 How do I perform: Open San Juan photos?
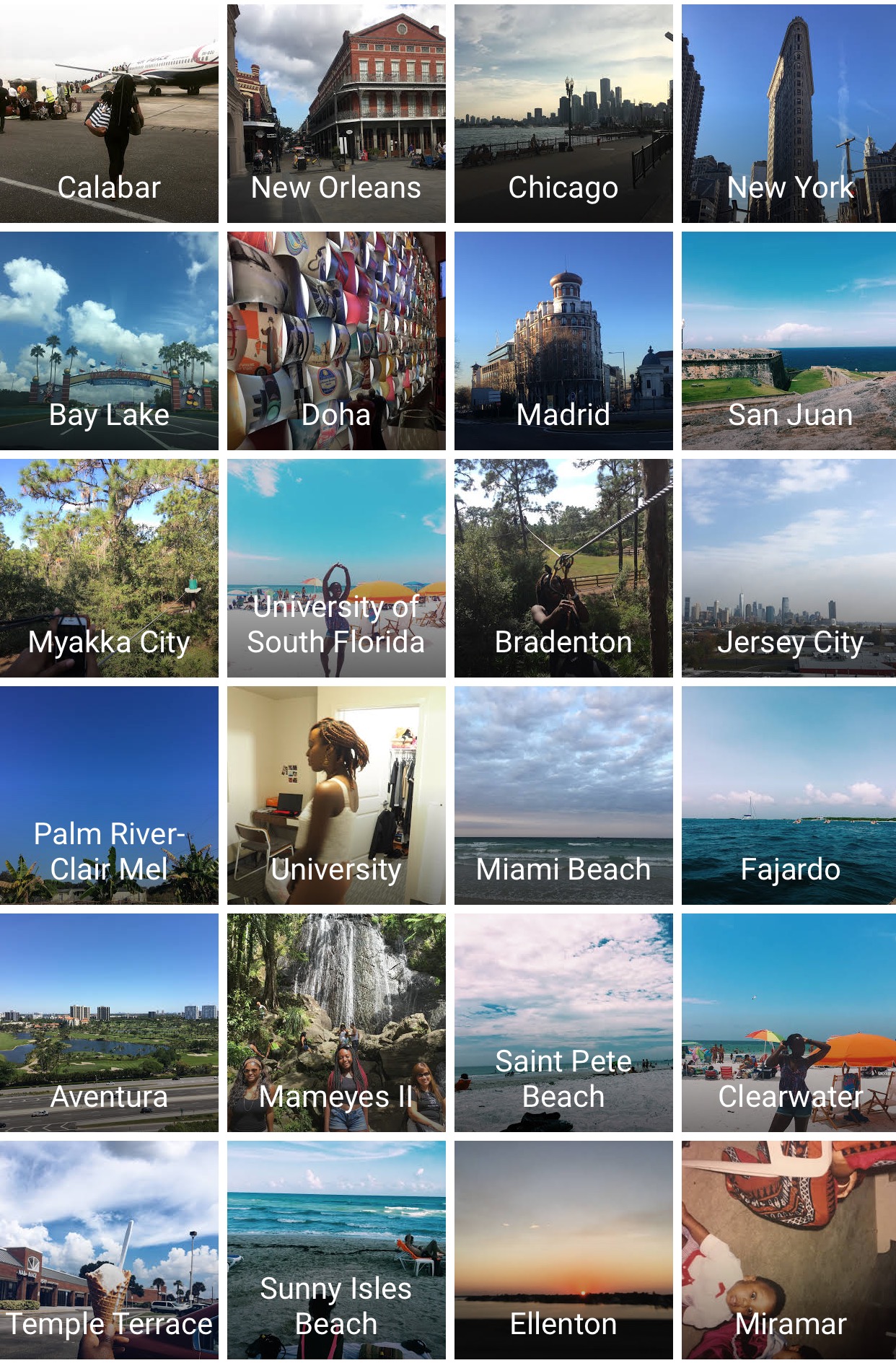(x=789, y=341)
